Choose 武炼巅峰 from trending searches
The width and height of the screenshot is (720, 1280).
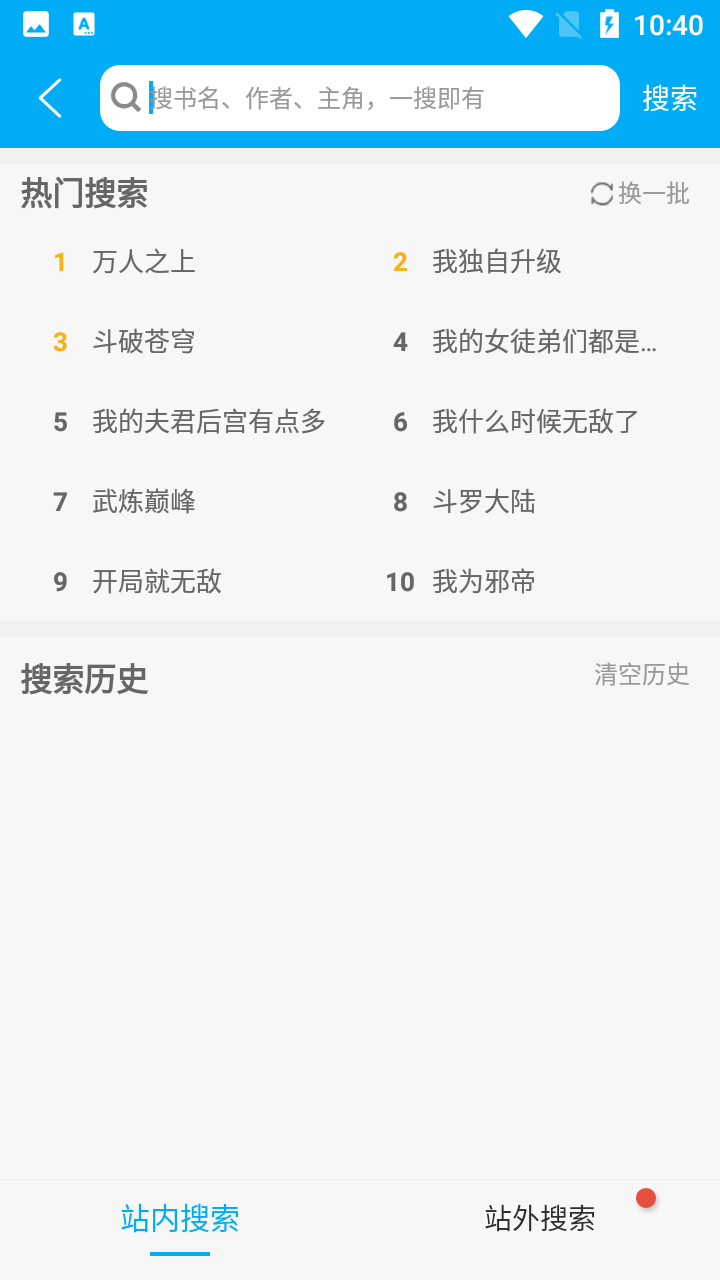coord(142,502)
